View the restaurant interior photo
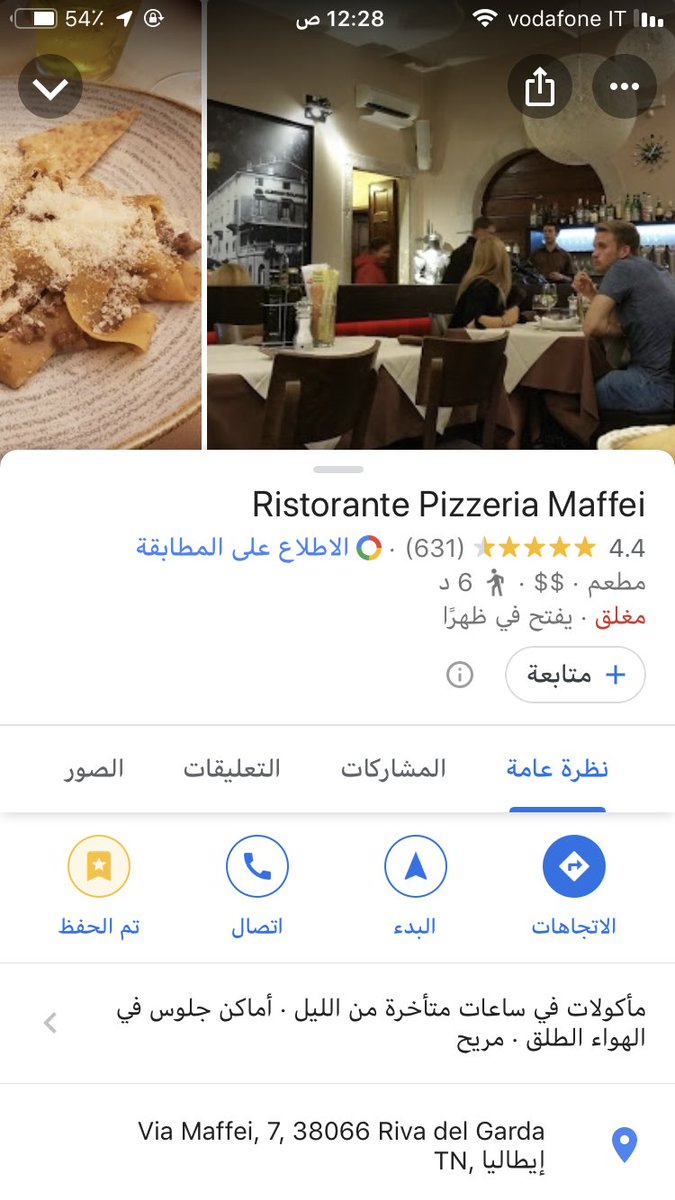Screen dimensions: 675x1200 tap(440, 250)
